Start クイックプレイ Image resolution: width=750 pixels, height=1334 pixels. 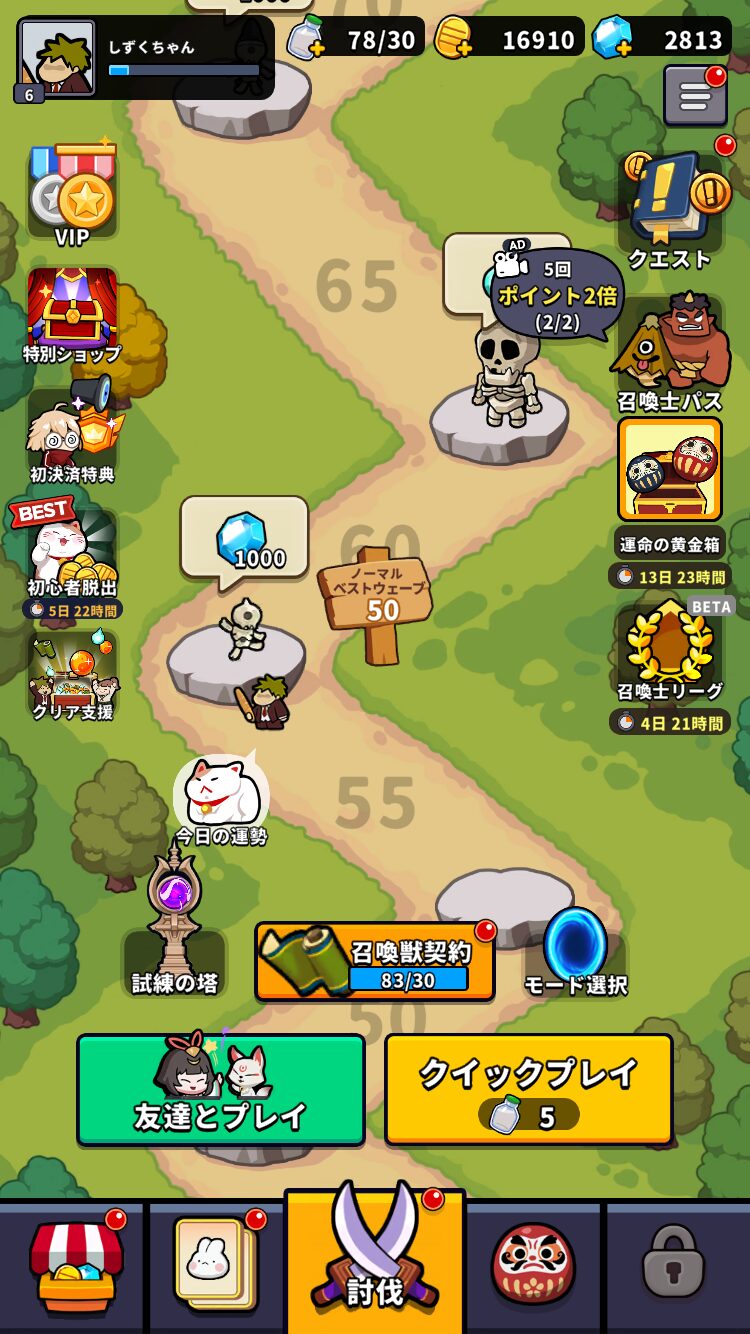coord(528,1089)
